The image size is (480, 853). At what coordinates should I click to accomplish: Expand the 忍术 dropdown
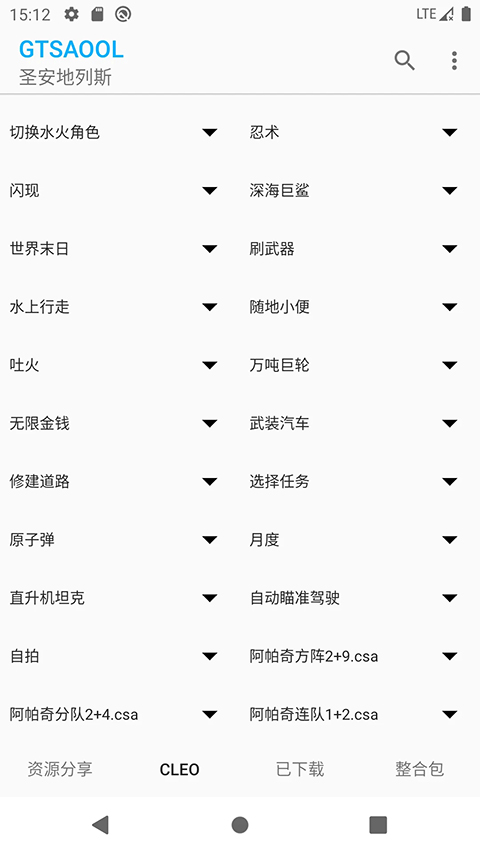[354, 132]
